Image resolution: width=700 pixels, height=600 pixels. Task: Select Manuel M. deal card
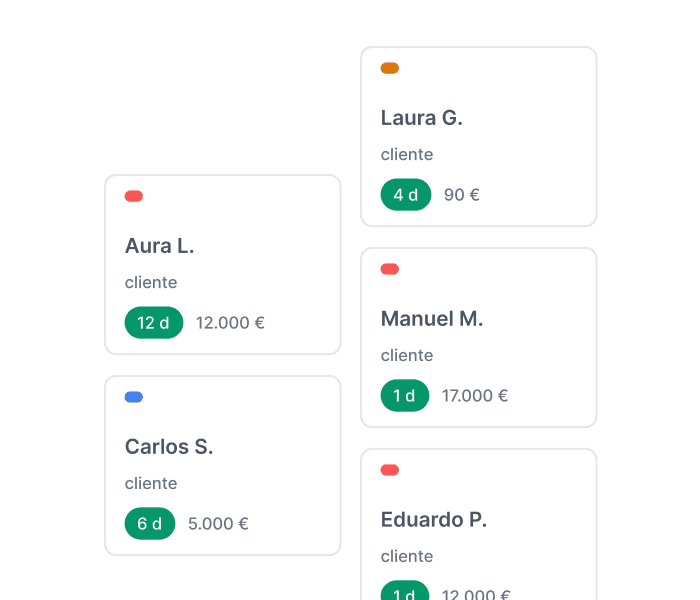click(479, 338)
